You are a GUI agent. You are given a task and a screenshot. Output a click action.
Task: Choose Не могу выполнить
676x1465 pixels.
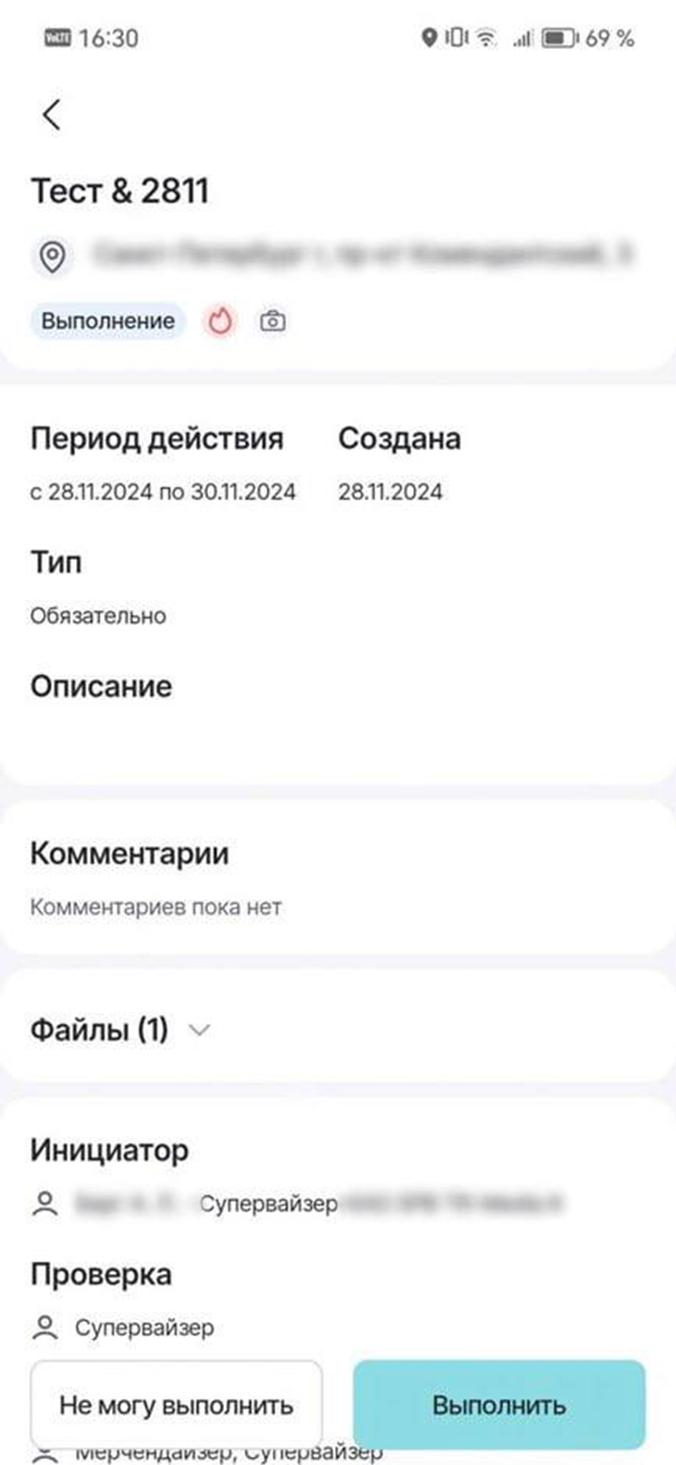click(176, 1404)
